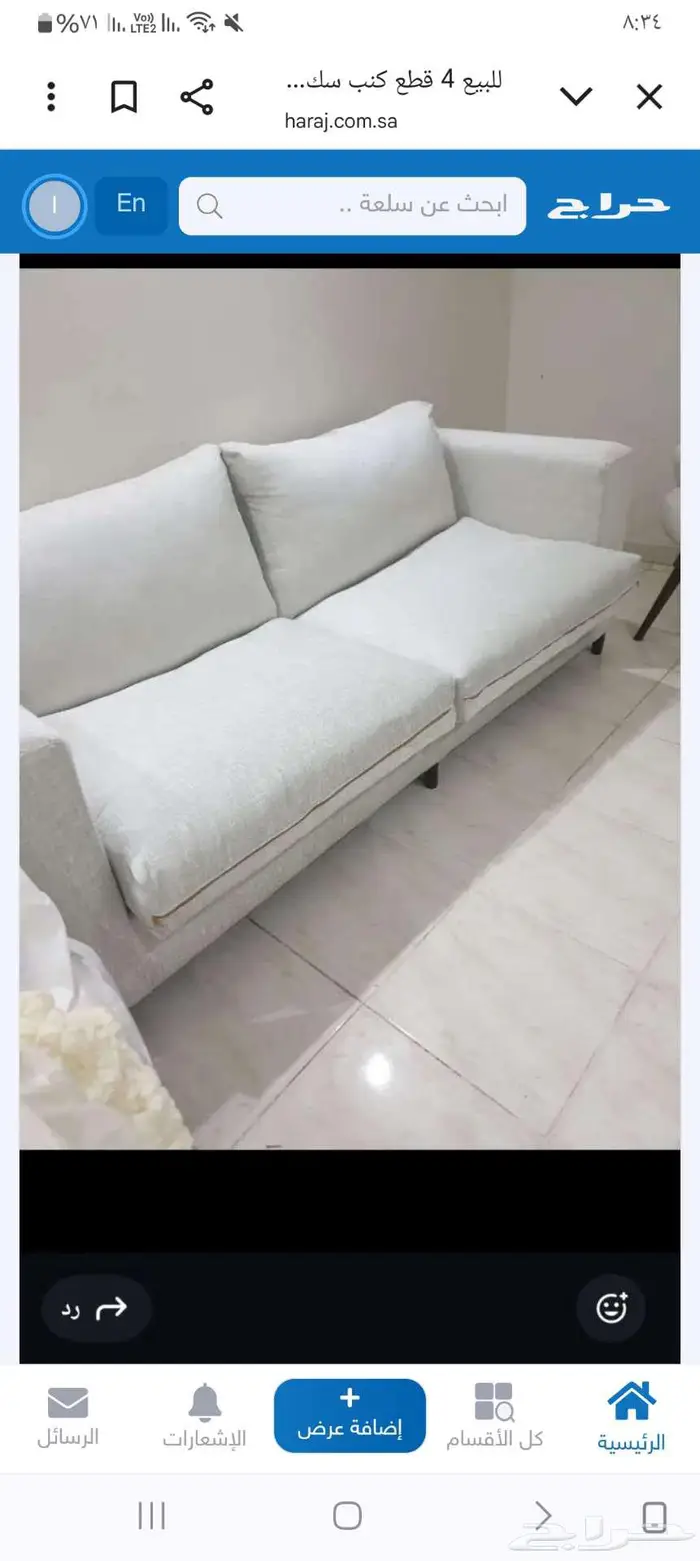
Task: Bookmark this Haraj page
Action: (123, 97)
